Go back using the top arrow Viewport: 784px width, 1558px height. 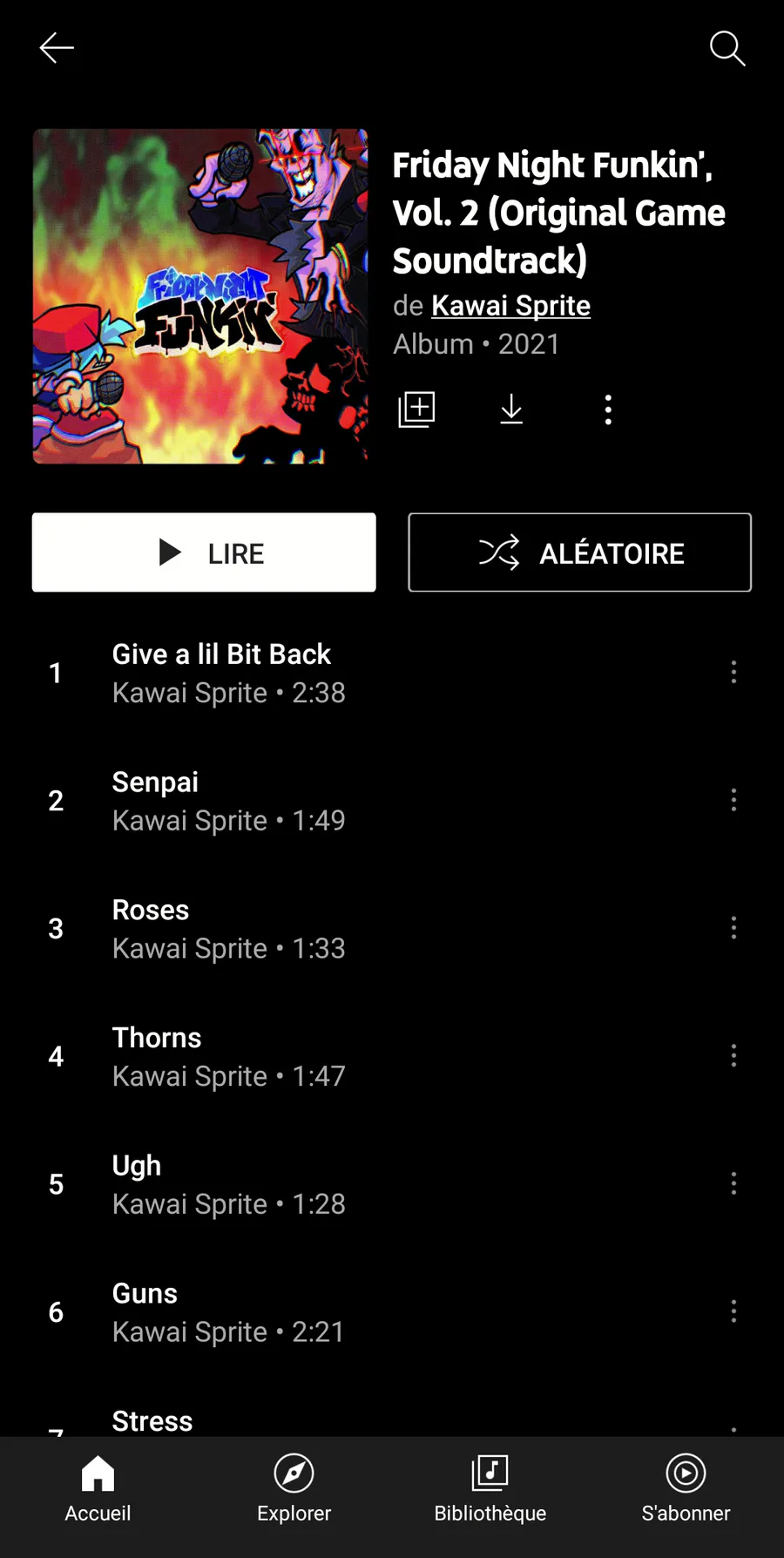click(57, 48)
